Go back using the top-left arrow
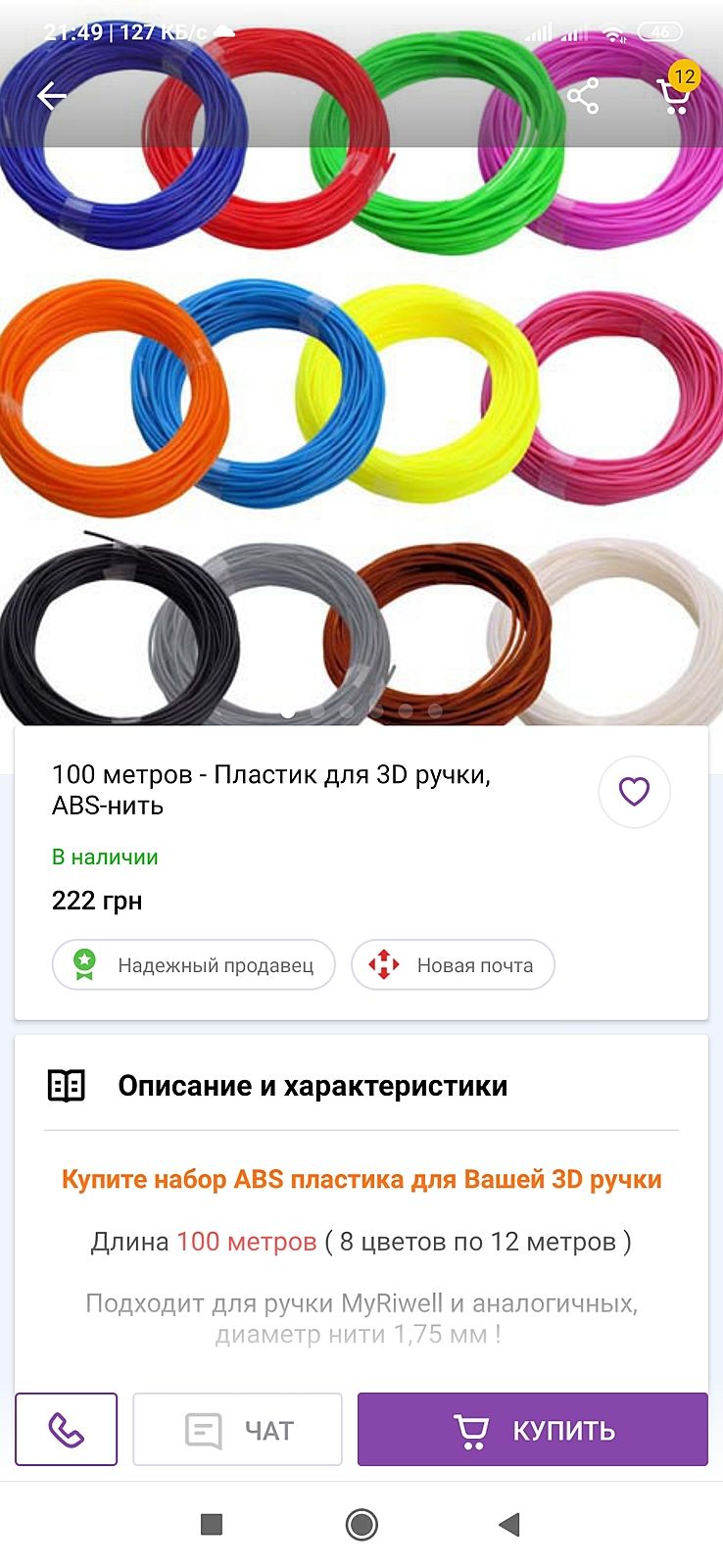This screenshot has height=1568, width=723. pos(51,96)
